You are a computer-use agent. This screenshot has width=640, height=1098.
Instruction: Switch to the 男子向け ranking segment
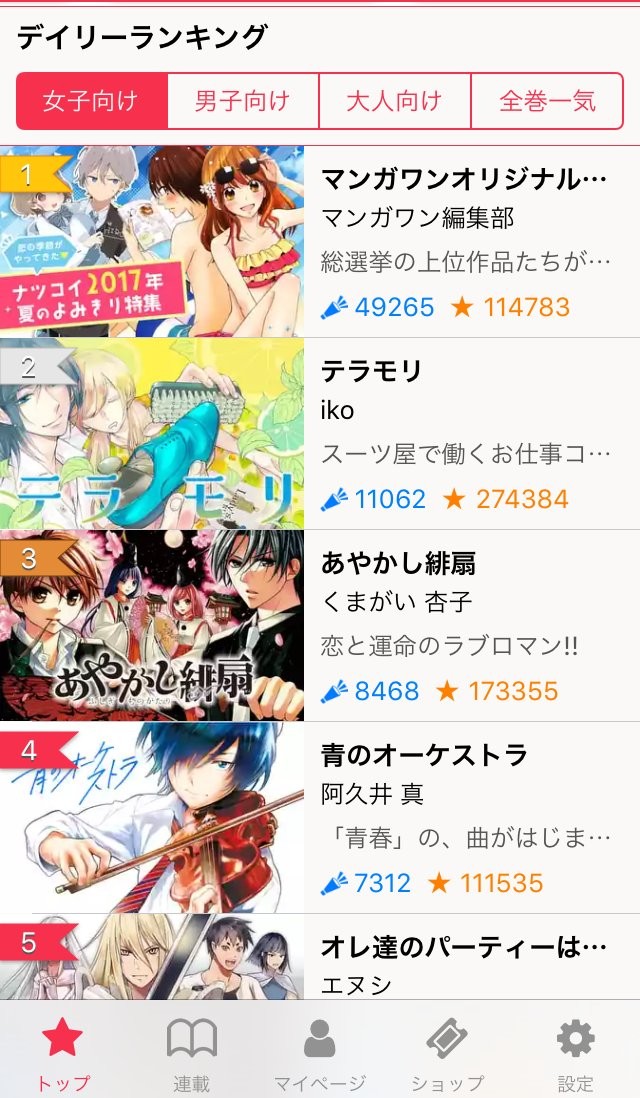242,101
